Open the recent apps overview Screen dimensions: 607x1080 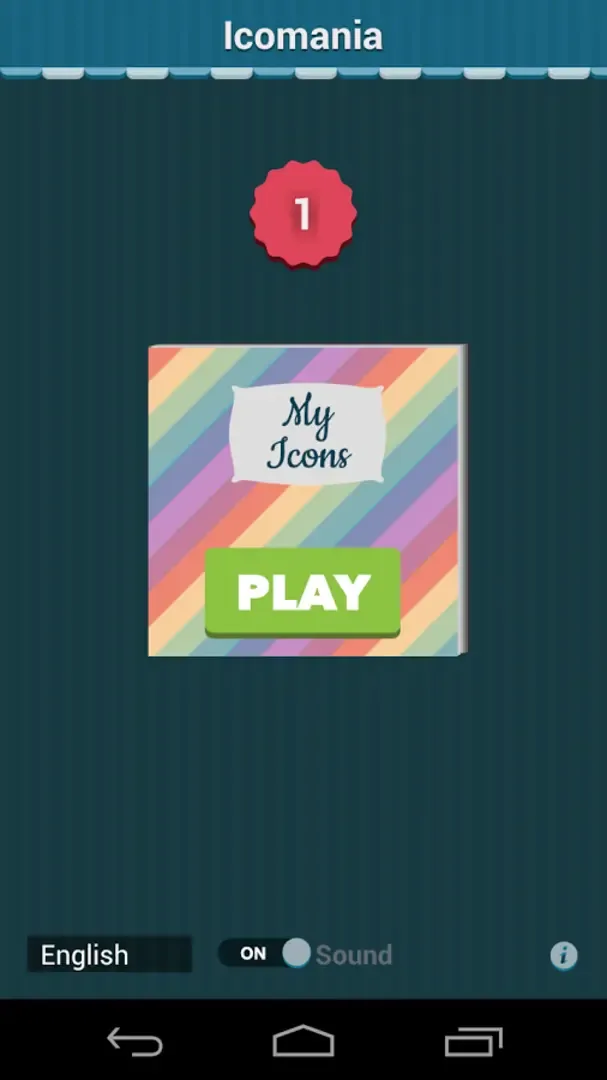point(473,1041)
